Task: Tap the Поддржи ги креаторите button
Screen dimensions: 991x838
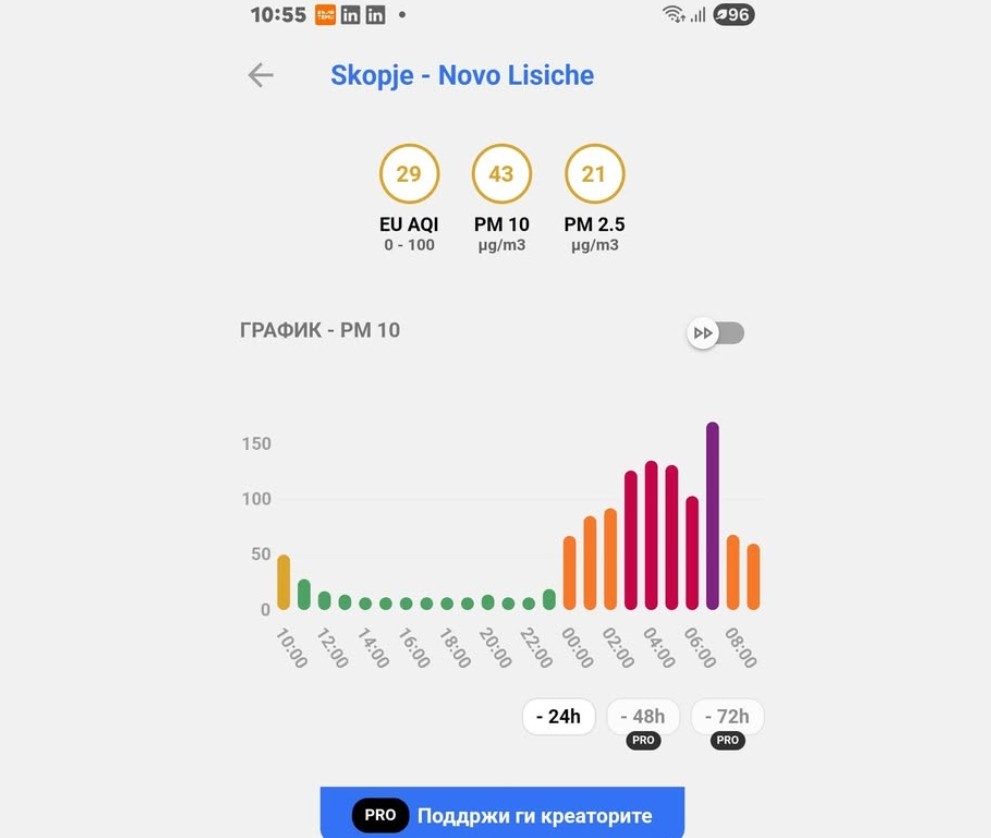Action: [502, 814]
